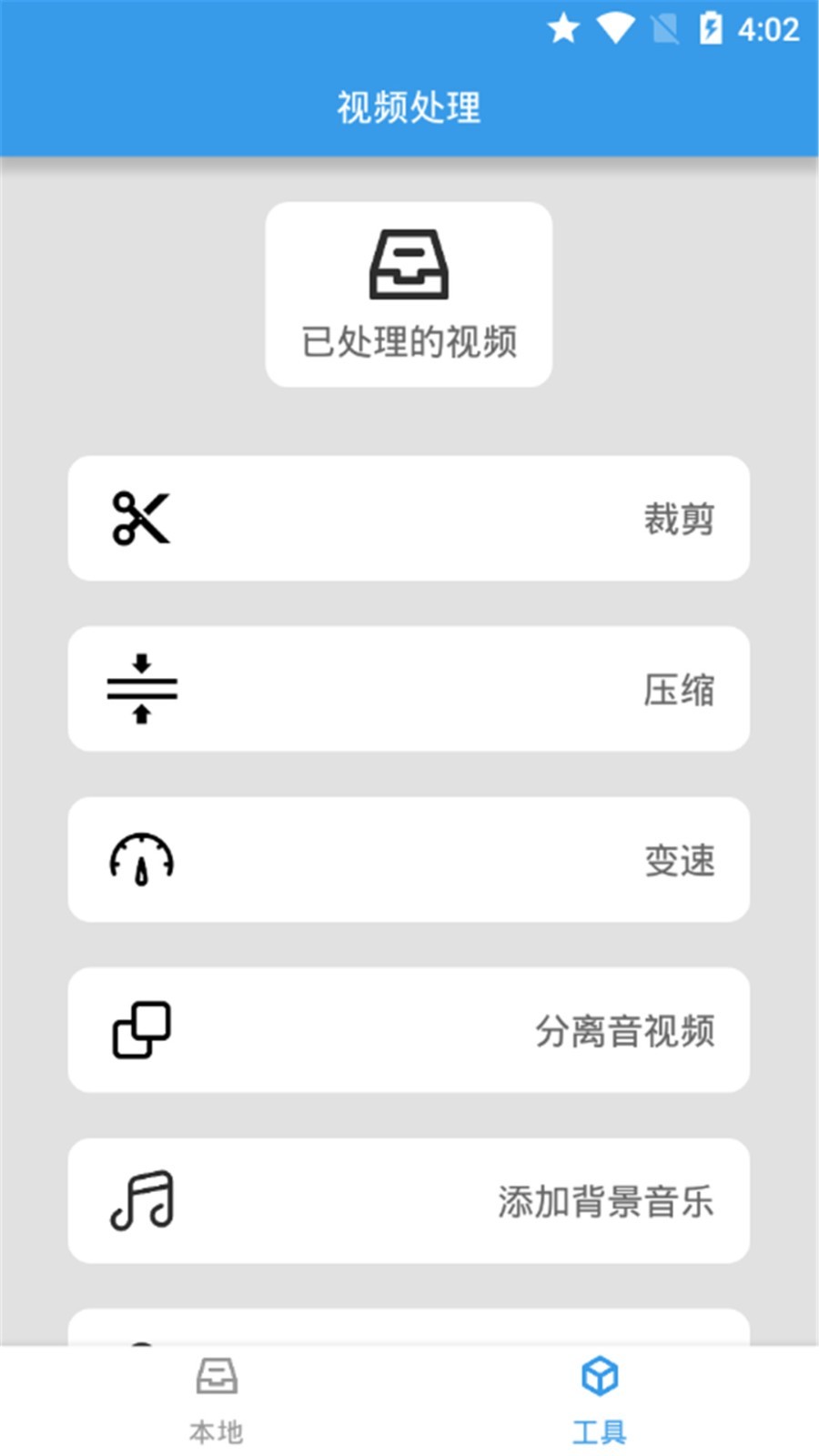The height and width of the screenshot is (1456, 819).
Task: Tap the clock showing 4:02
Action: tap(769, 28)
